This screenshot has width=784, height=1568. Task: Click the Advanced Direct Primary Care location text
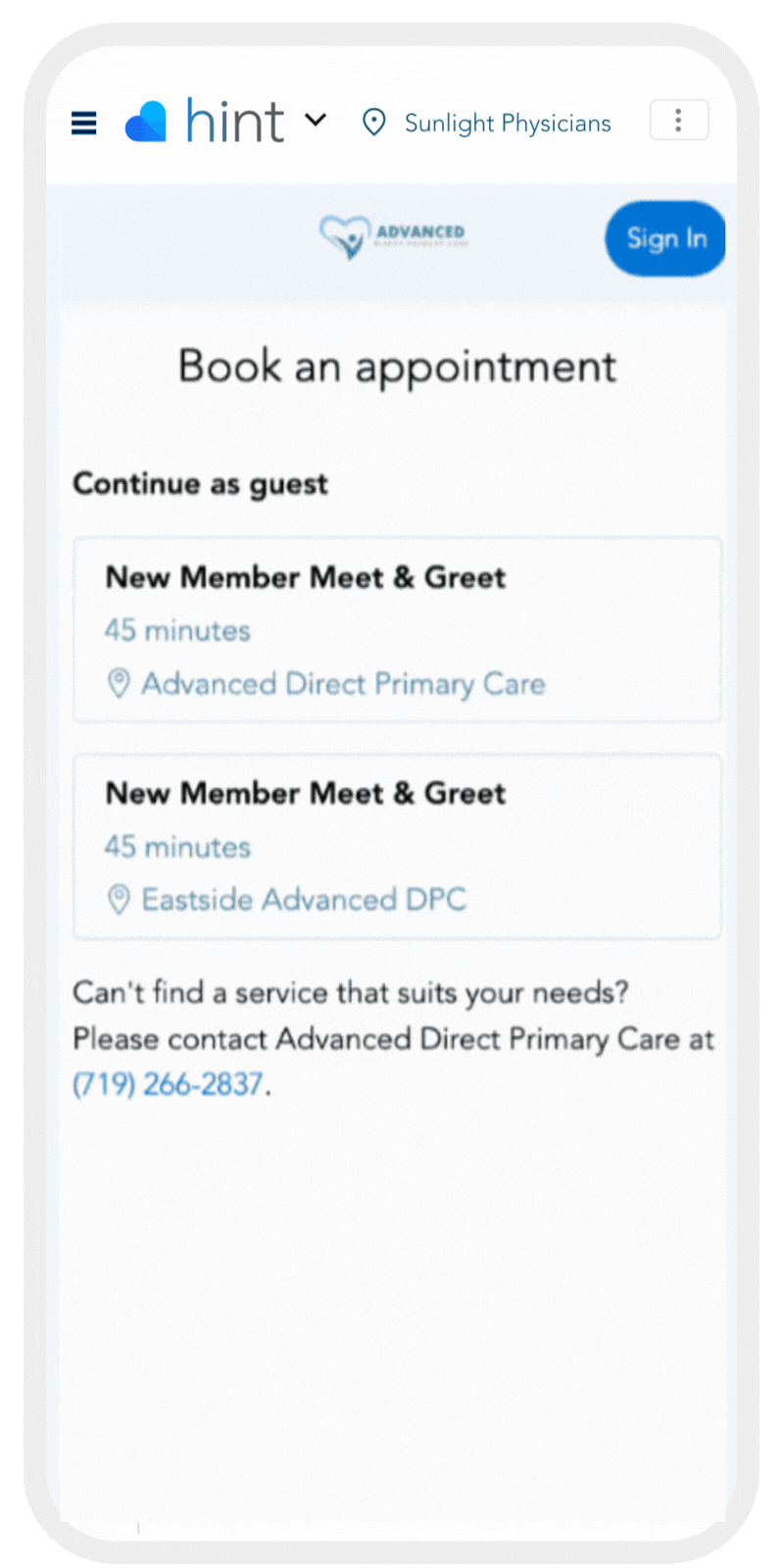click(x=343, y=684)
